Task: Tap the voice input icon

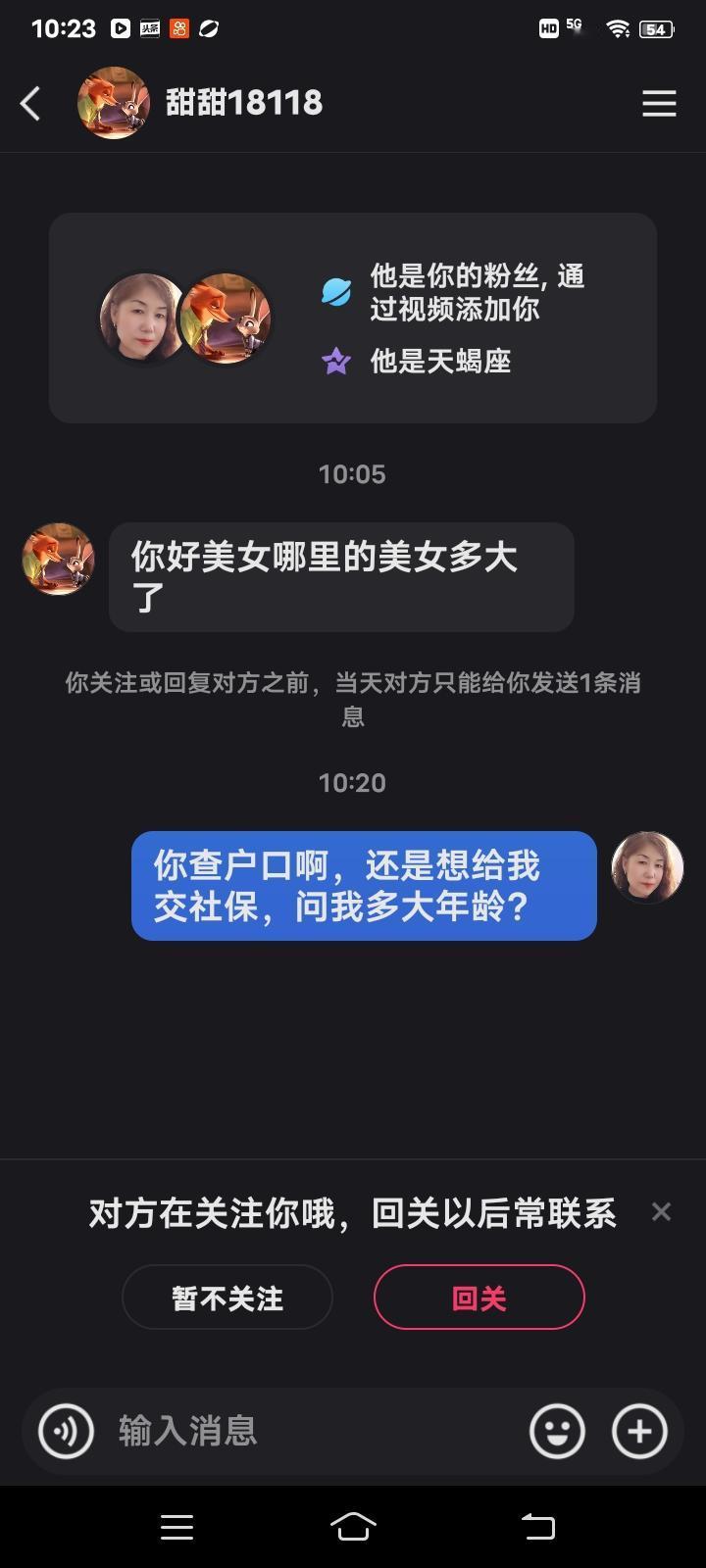Action: click(x=65, y=1431)
